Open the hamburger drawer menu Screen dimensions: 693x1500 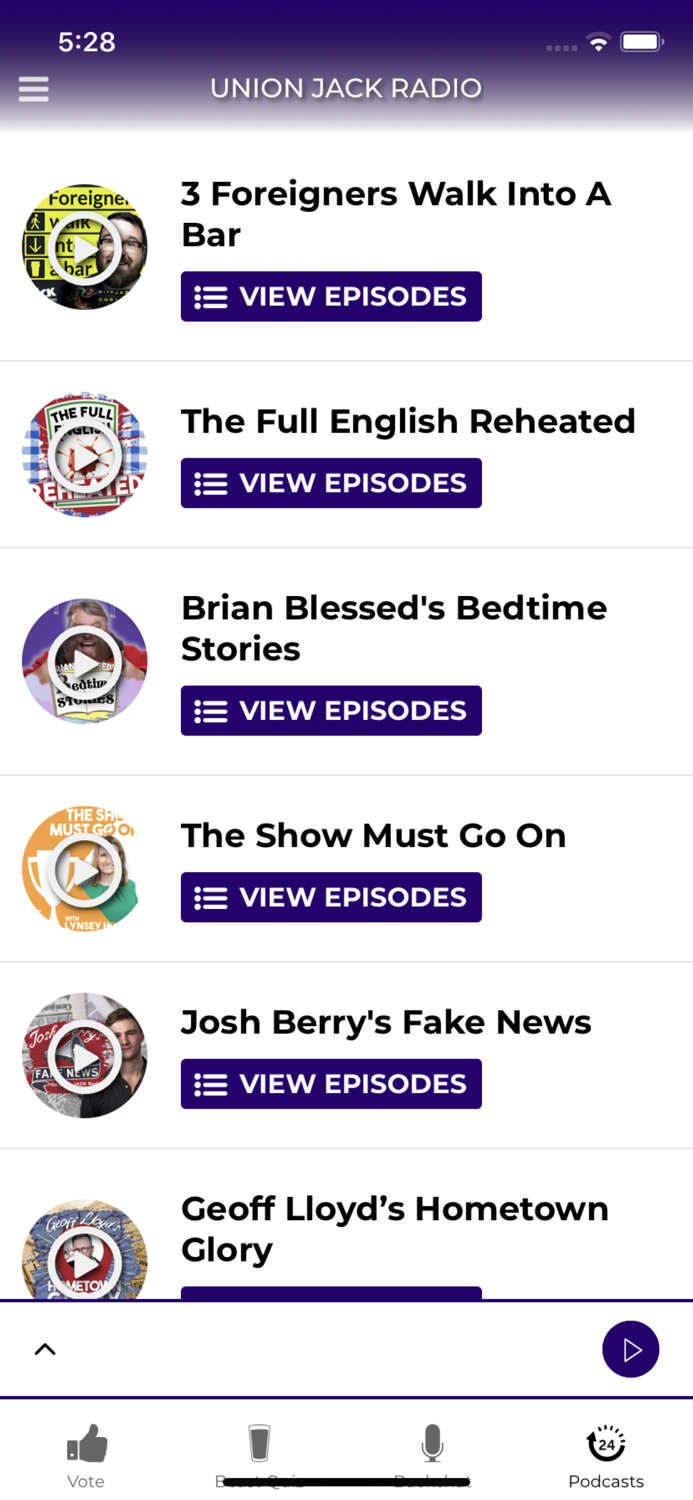click(x=33, y=90)
